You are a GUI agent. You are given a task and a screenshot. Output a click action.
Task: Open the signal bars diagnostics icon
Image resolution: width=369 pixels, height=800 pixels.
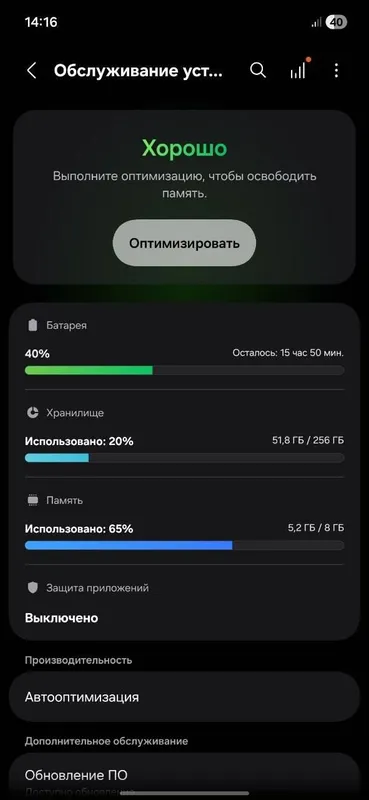(x=298, y=69)
